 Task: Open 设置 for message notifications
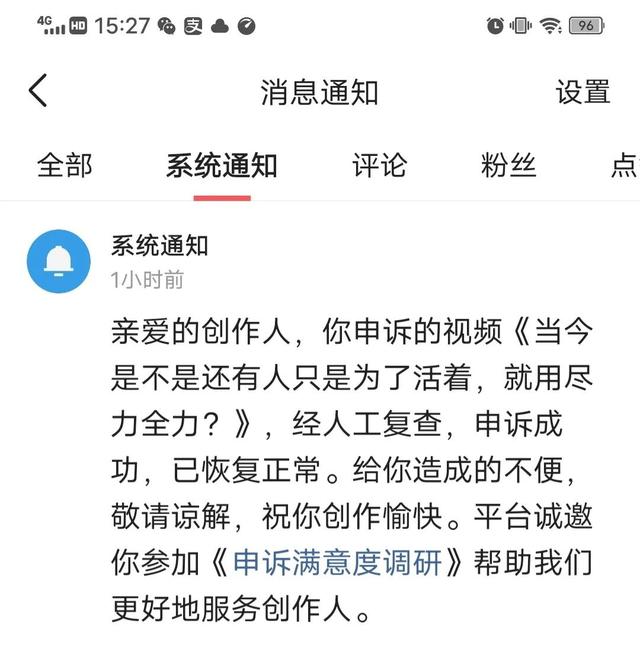point(582,92)
